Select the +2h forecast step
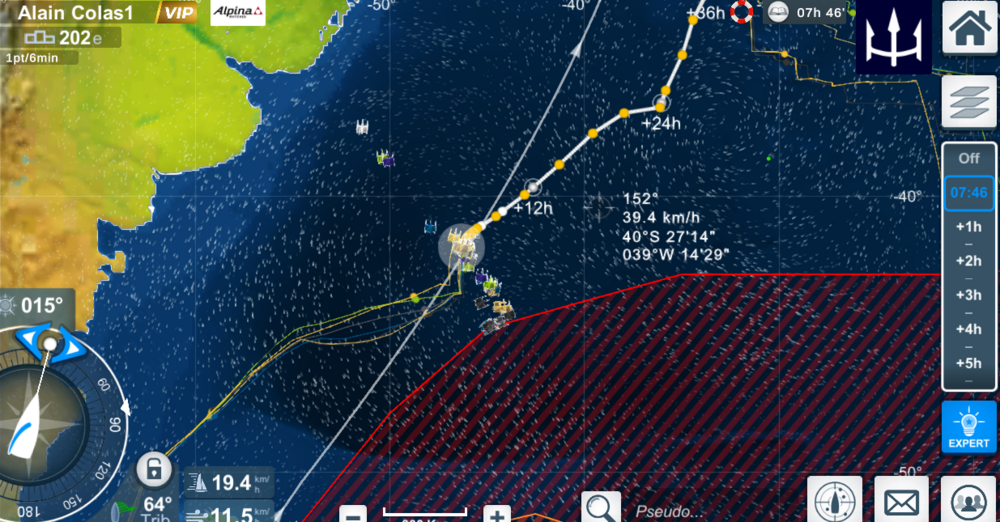1000x522 pixels. 969,261
